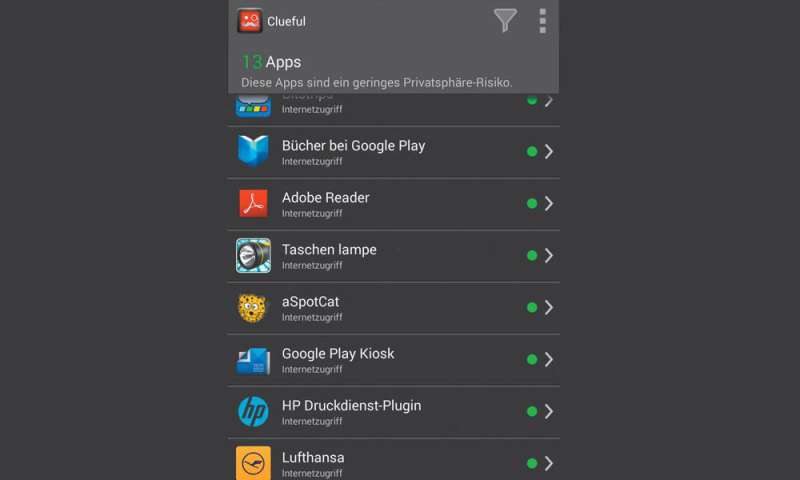Screen dimensions: 800x480
Task: Open Bücher bei Google Play details
Action: point(393,152)
